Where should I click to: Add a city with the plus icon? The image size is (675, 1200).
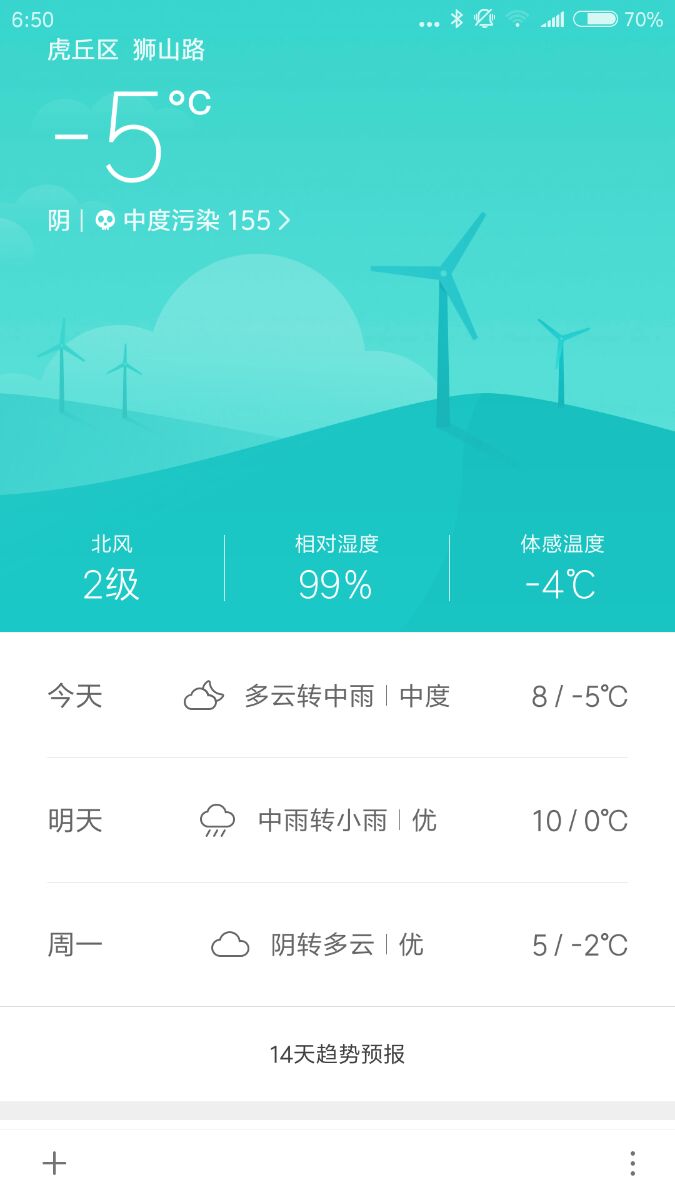pyautogui.click(x=54, y=1163)
